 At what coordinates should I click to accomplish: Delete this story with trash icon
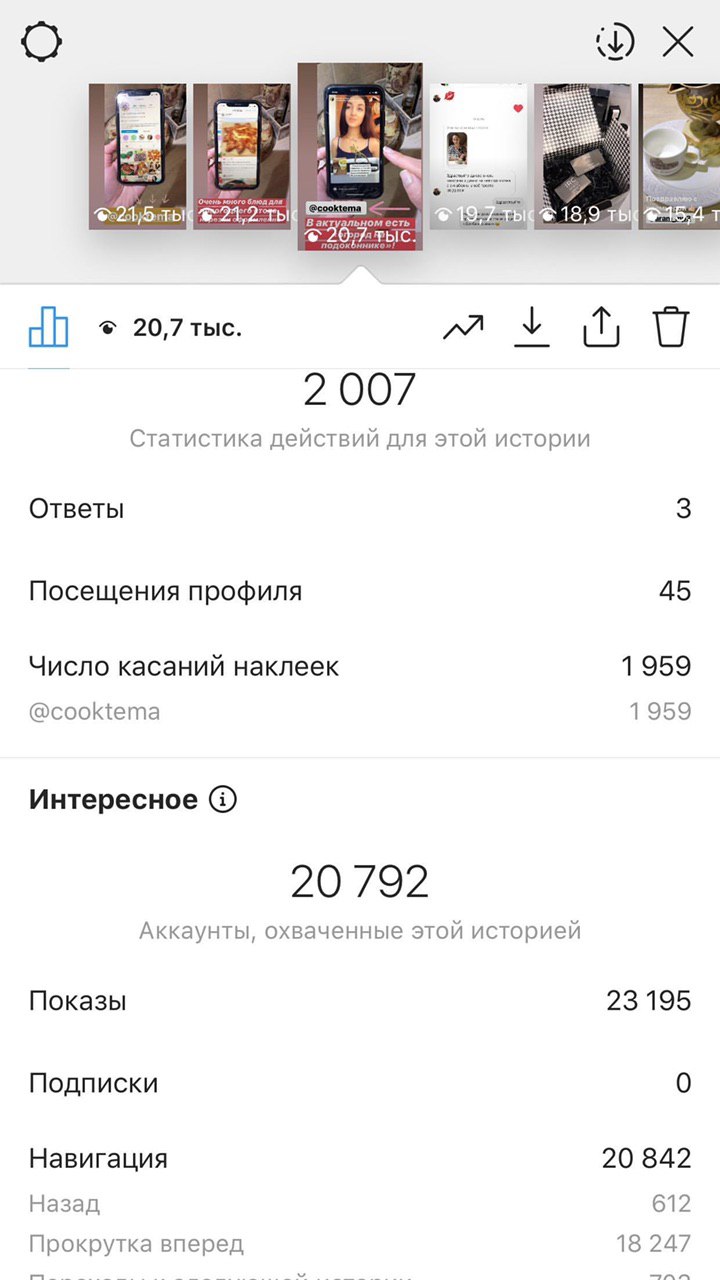point(671,327)
